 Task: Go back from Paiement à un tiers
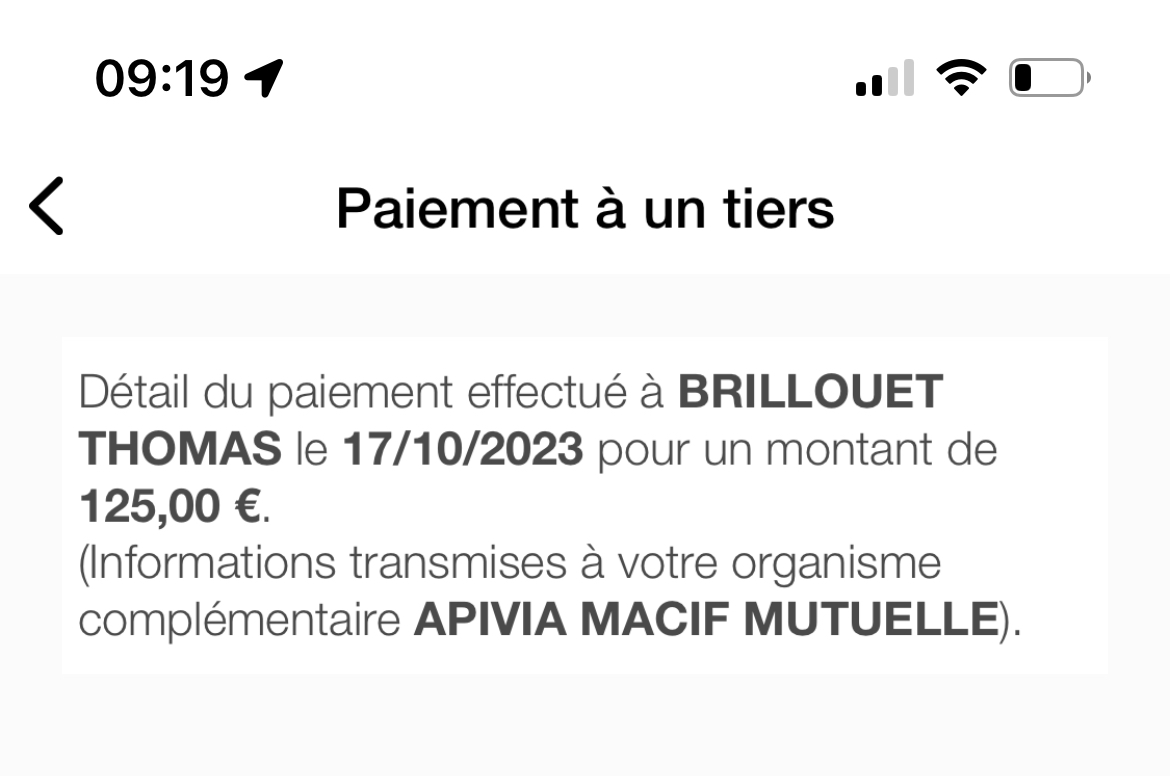47,206
